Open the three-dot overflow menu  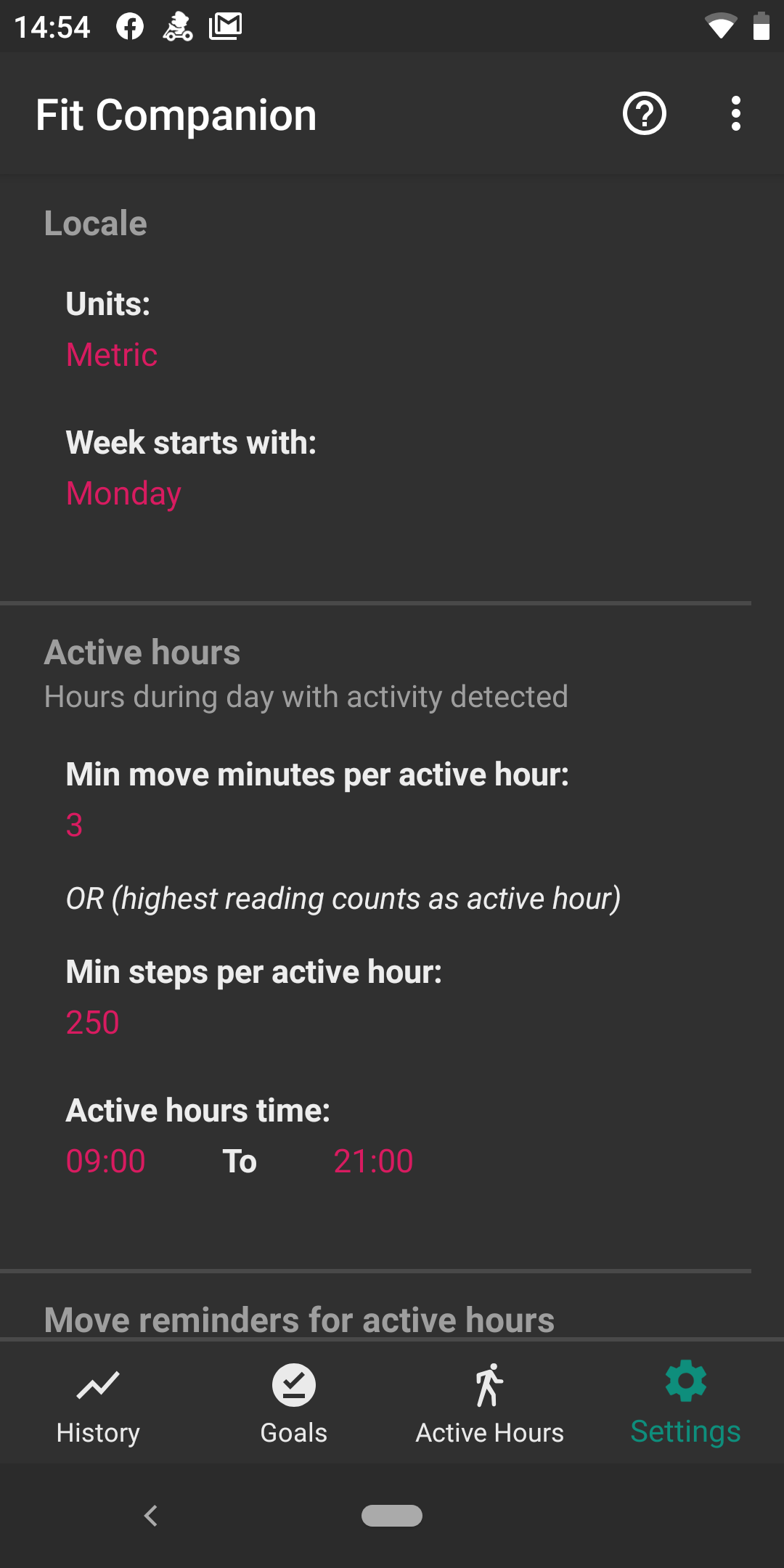(x=736, y=114)
